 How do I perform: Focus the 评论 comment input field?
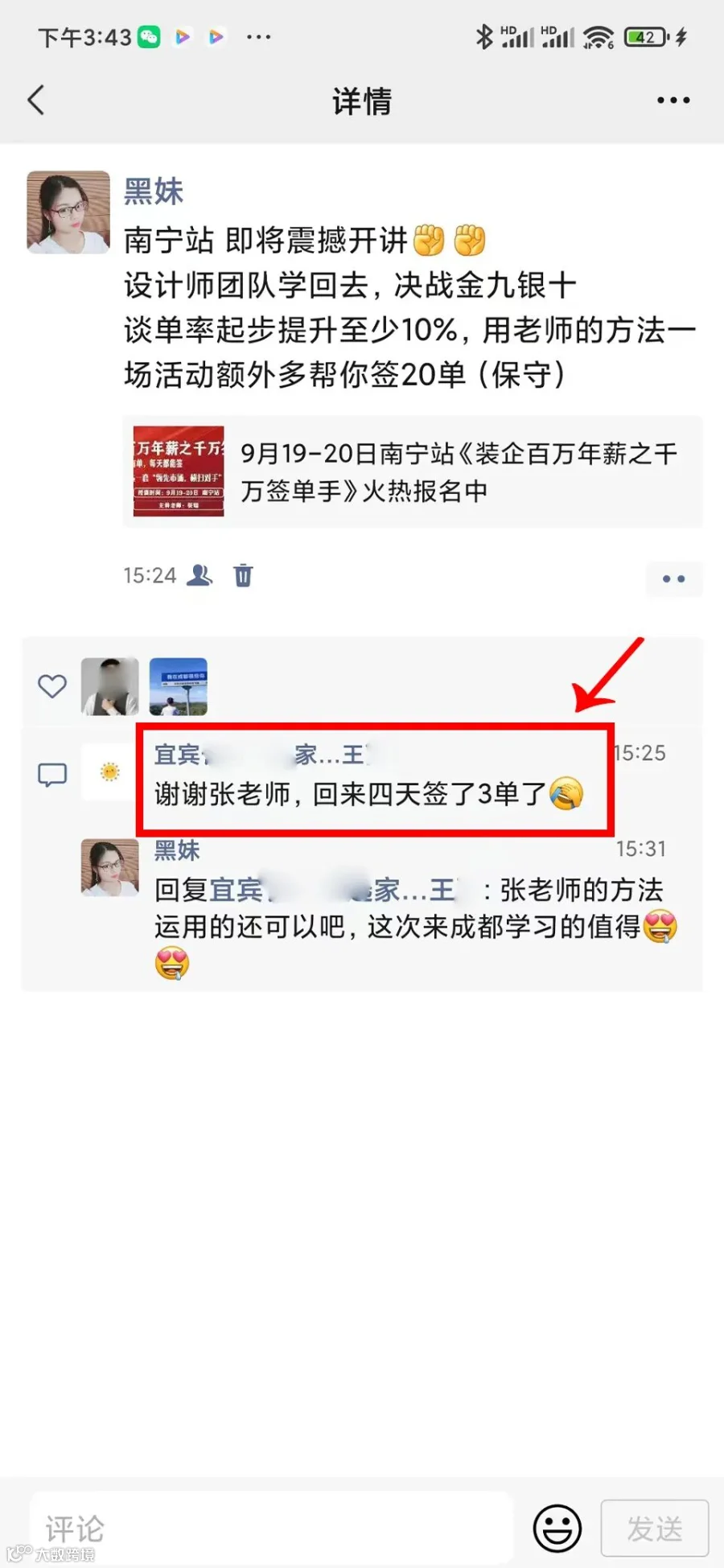(x=271, y=1528)
